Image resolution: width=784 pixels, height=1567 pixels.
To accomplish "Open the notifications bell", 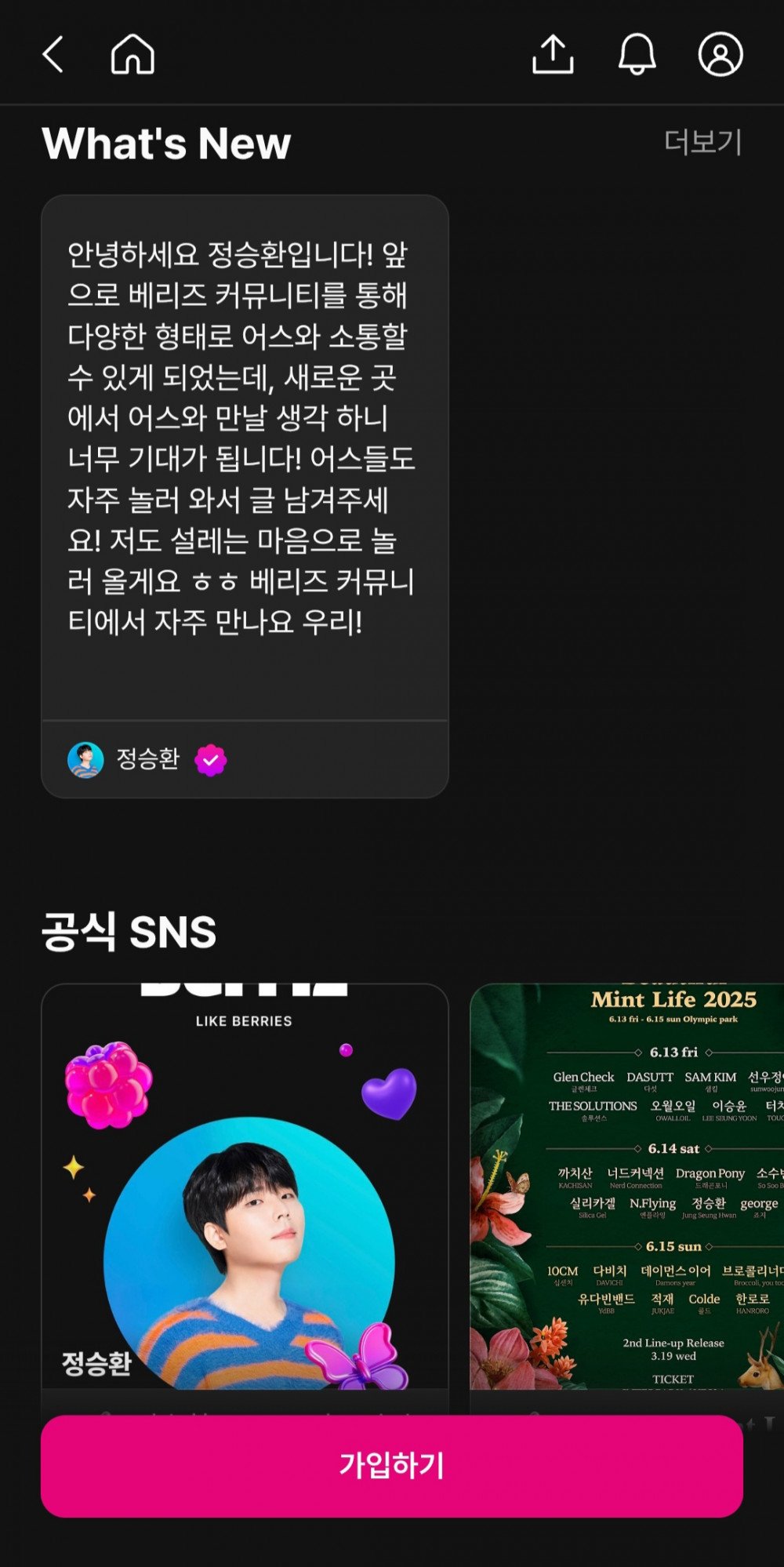I will coord(637,55).
